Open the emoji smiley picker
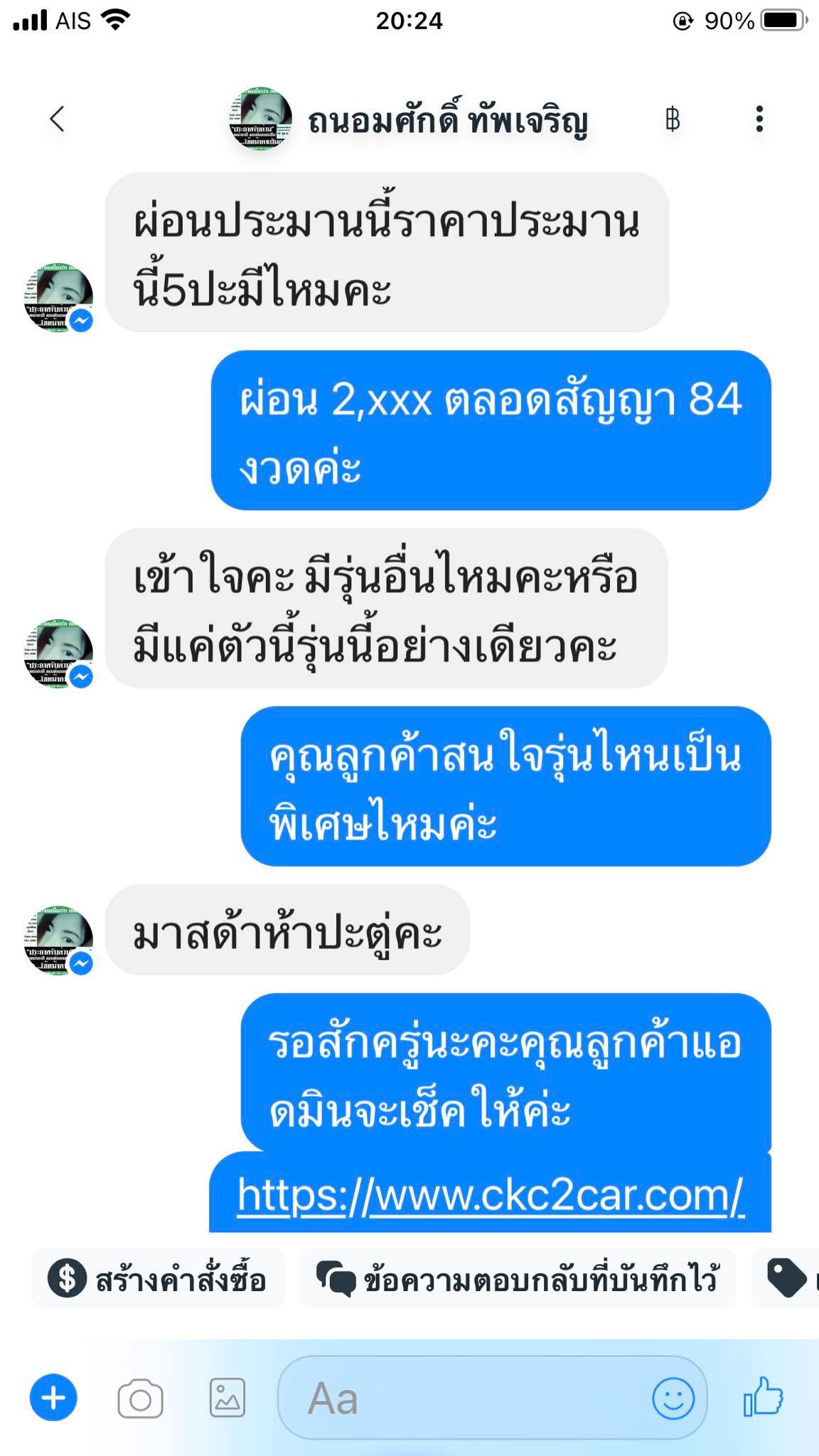 [x=673, y=1398]
